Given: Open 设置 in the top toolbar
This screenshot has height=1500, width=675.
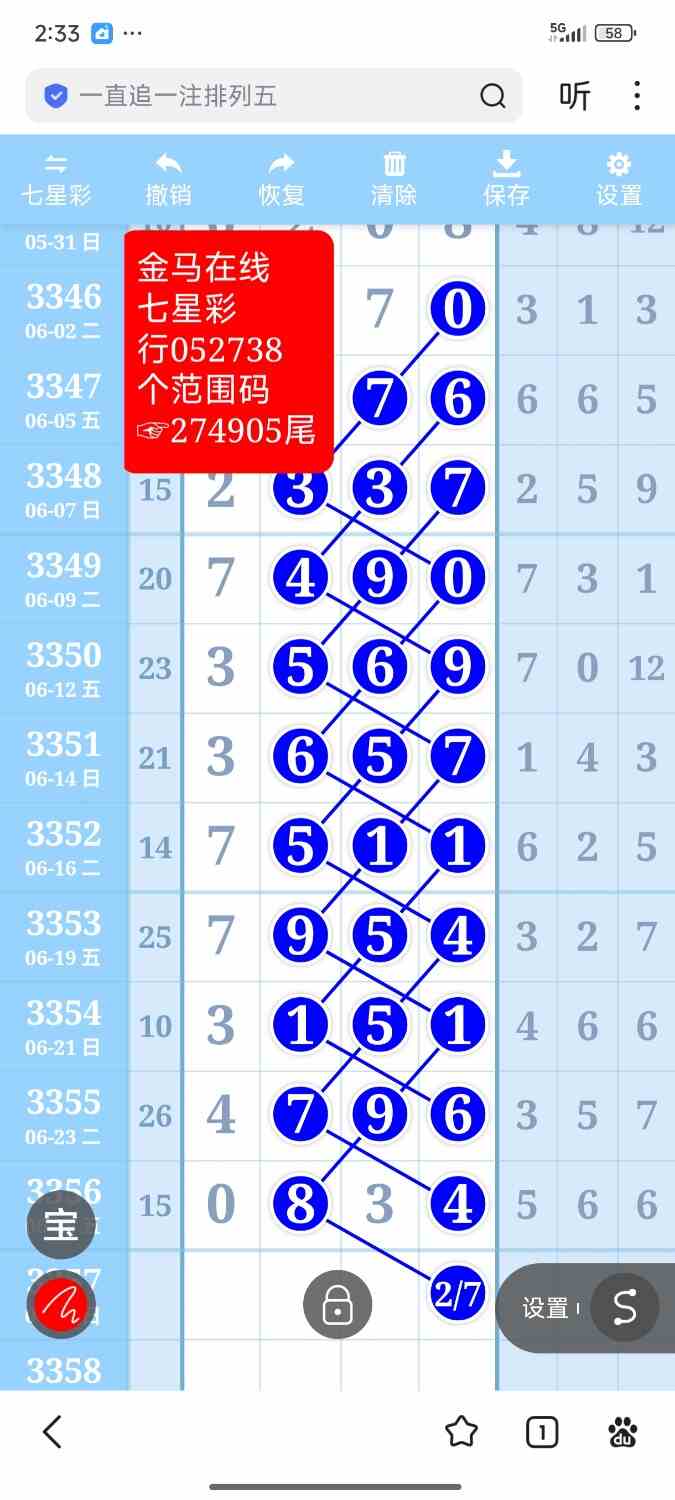Looking at the screenshot, I should [x=619, y=180].
